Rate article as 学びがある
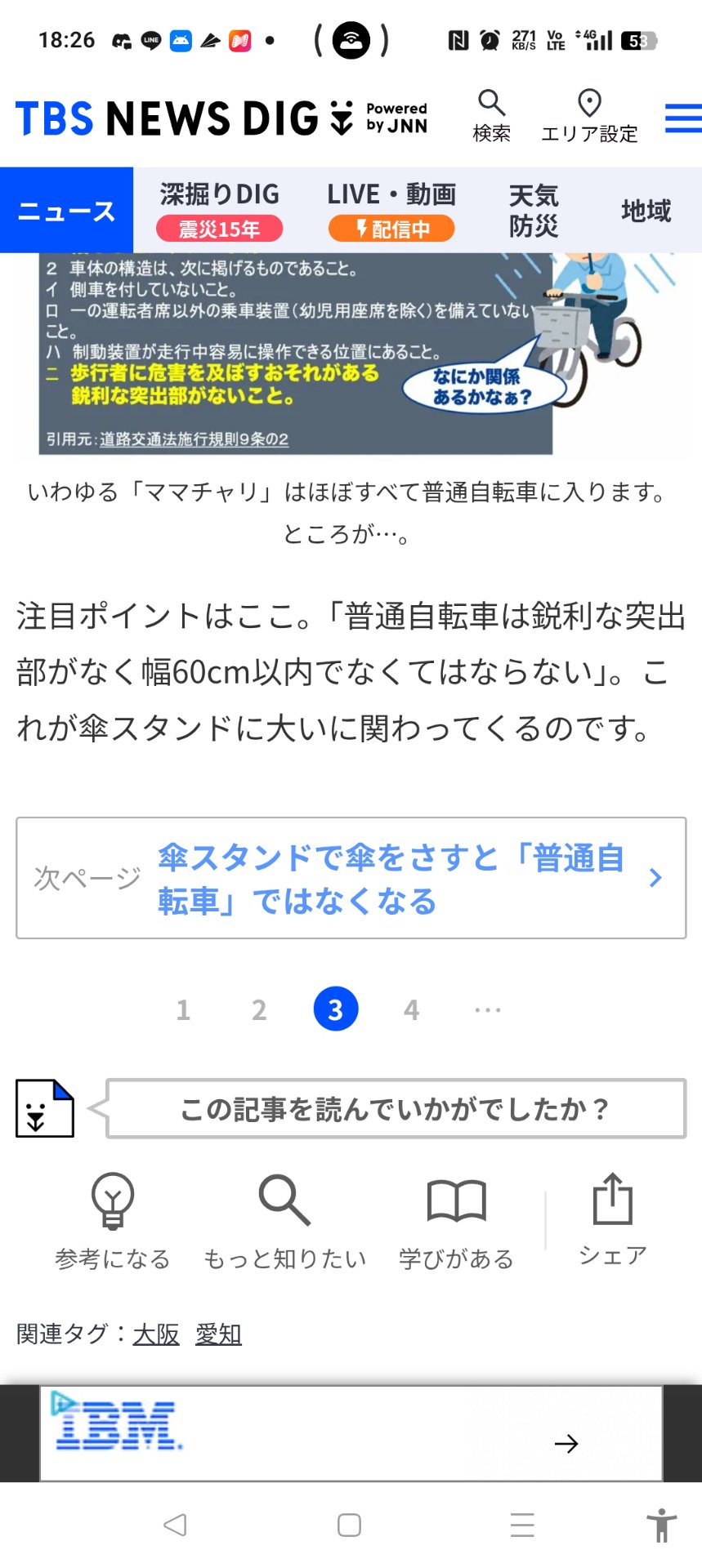702x1568 pixels. click(x=456, y=1220)
